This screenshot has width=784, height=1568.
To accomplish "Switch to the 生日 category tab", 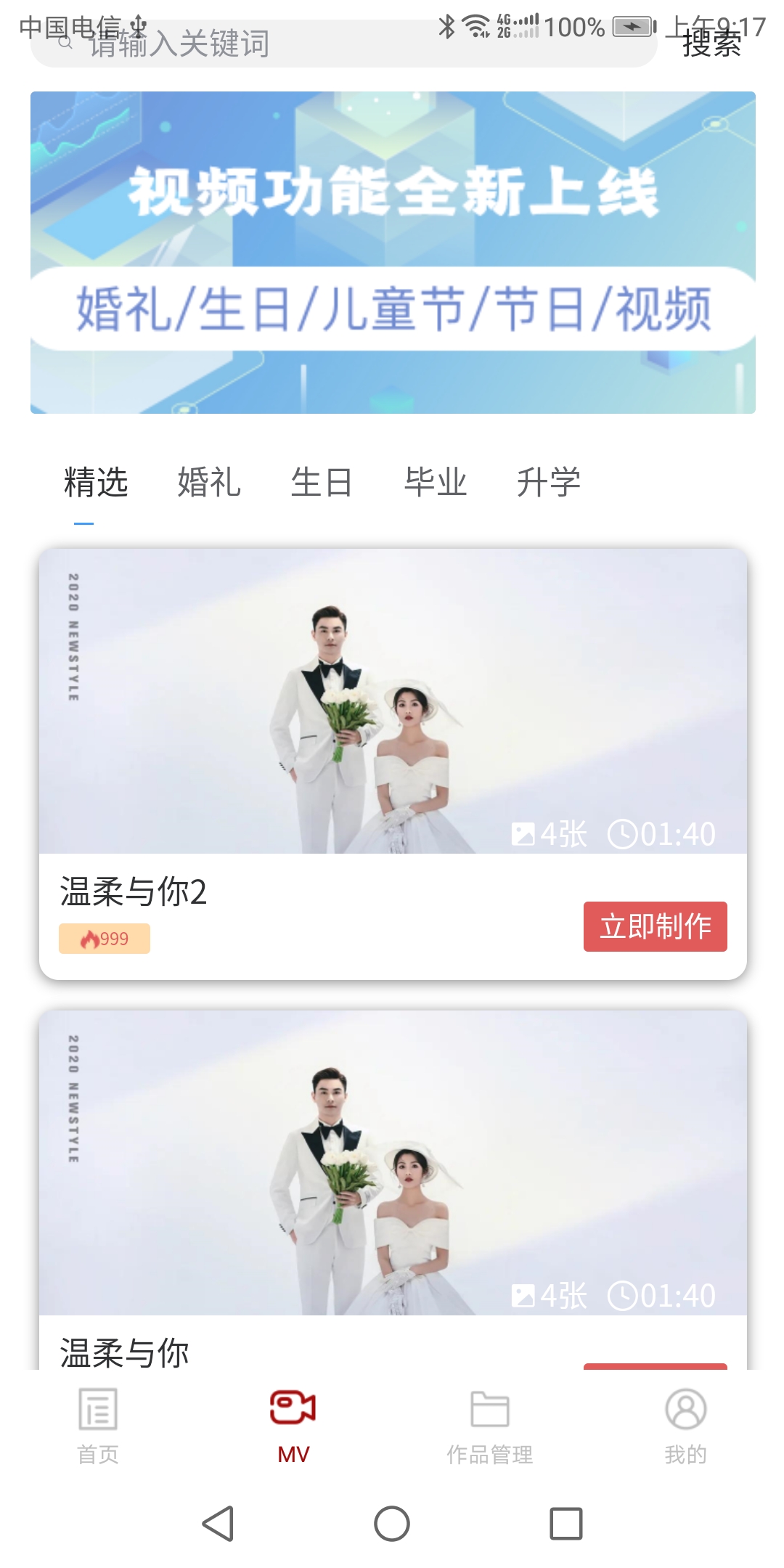I will (322, 482).
